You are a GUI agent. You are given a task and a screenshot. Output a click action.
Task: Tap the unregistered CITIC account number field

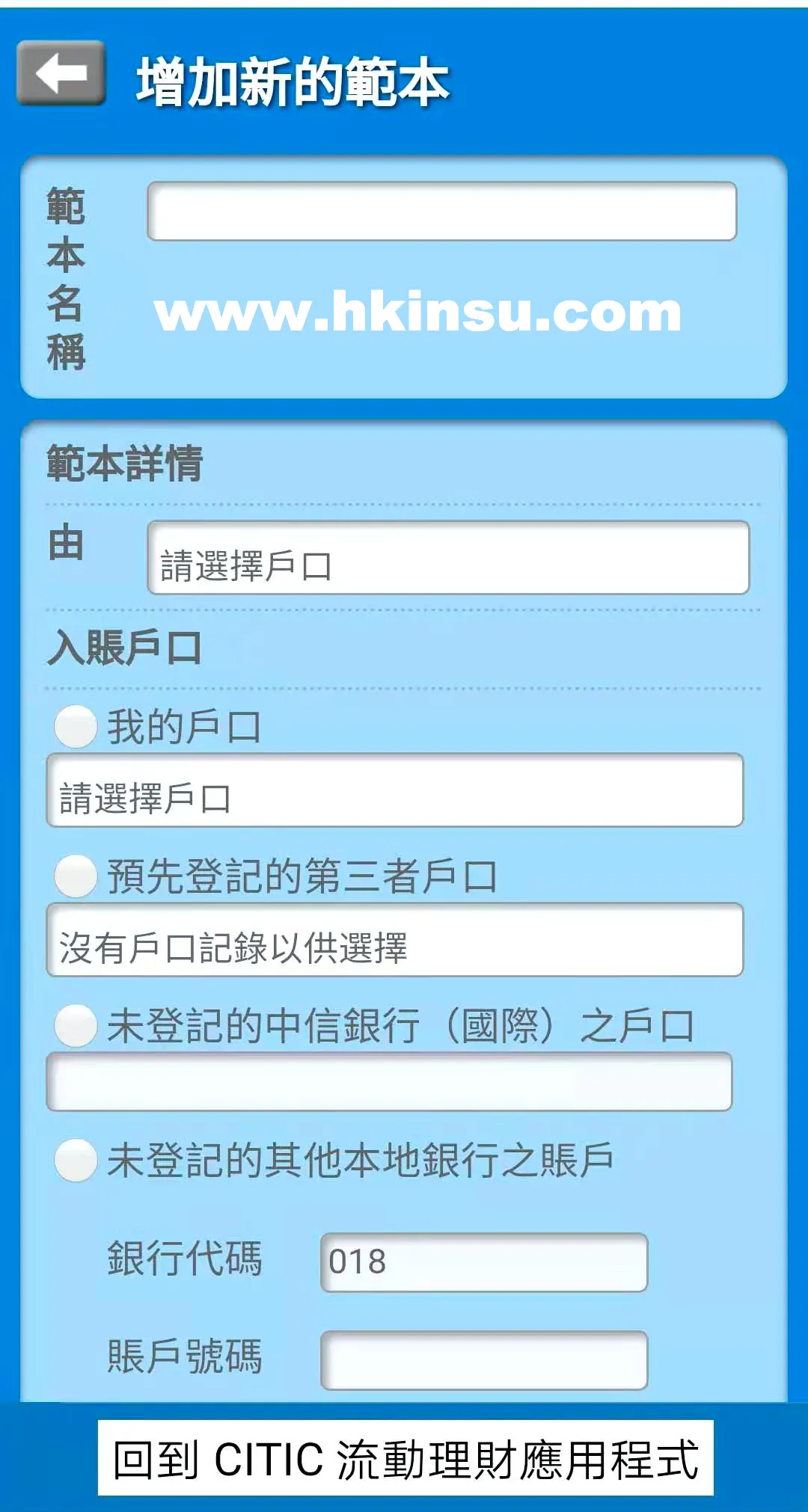click(x=389, y=1081)
